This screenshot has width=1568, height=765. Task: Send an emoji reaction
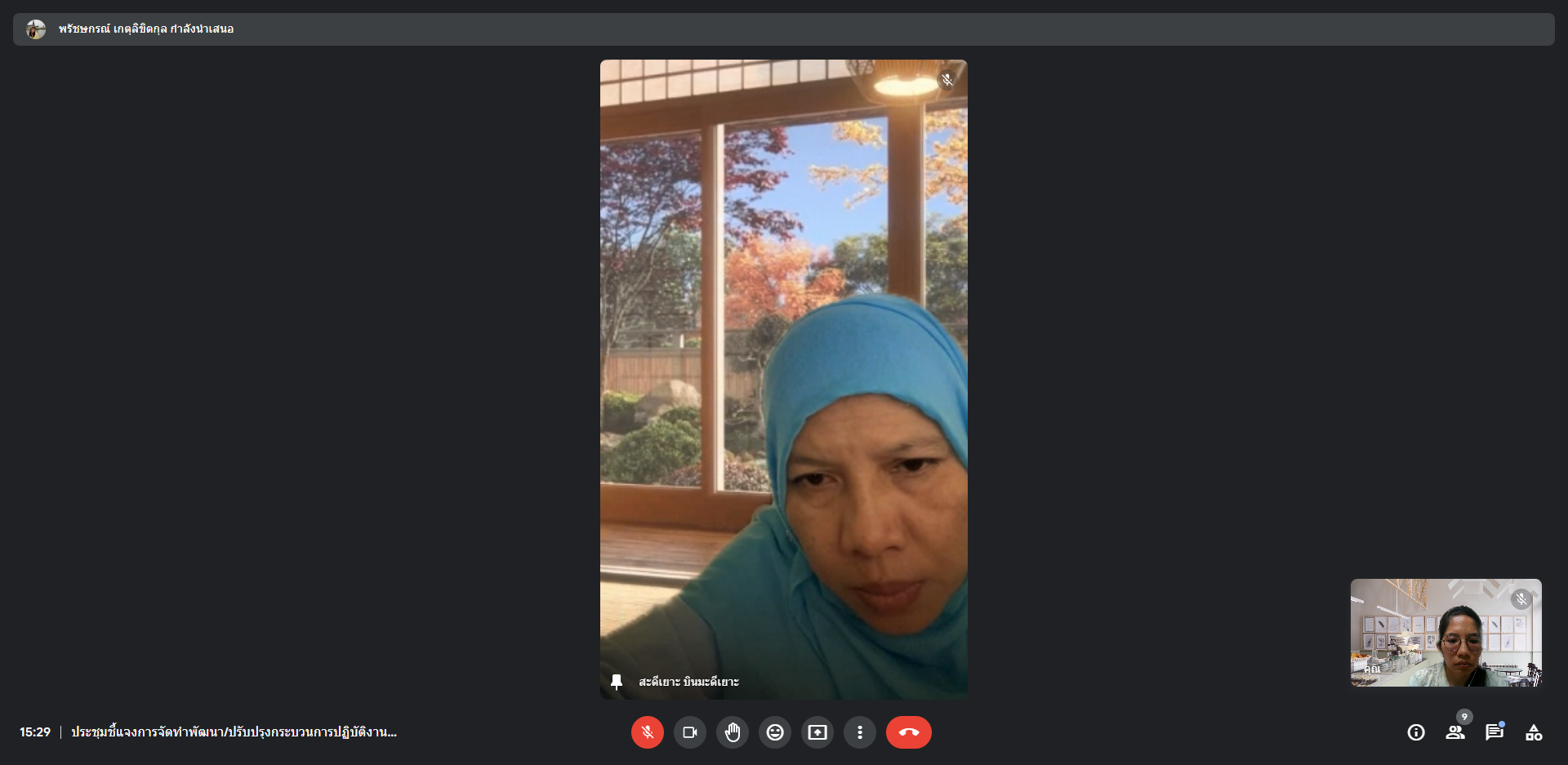point(775,732)
